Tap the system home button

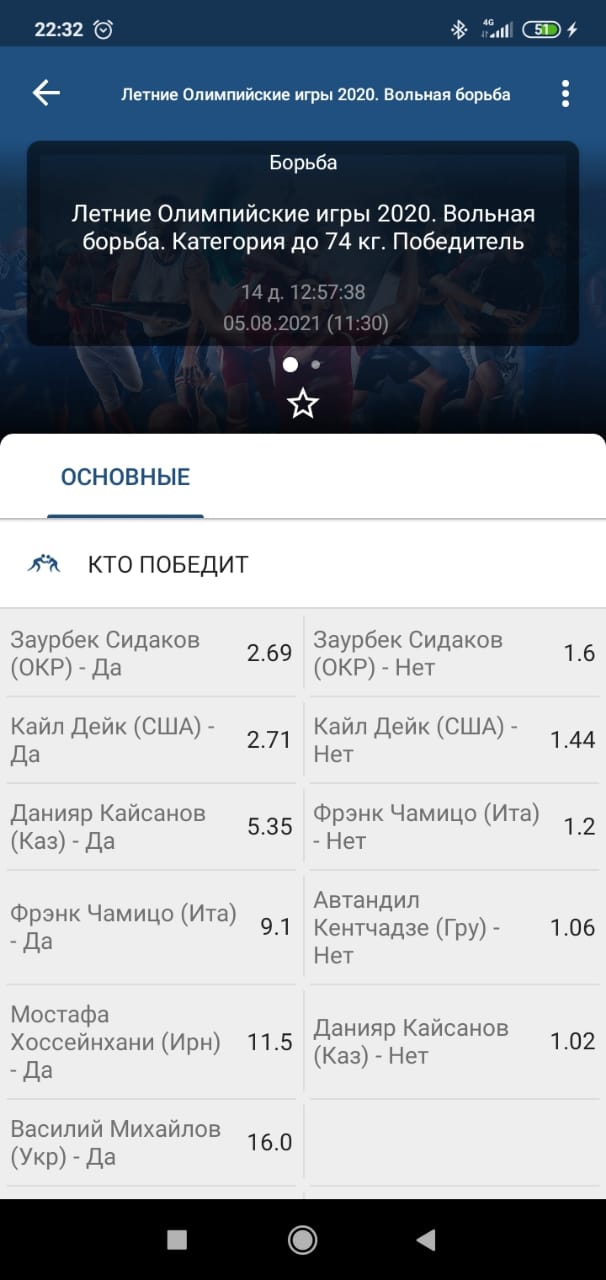click(302, 1240)
